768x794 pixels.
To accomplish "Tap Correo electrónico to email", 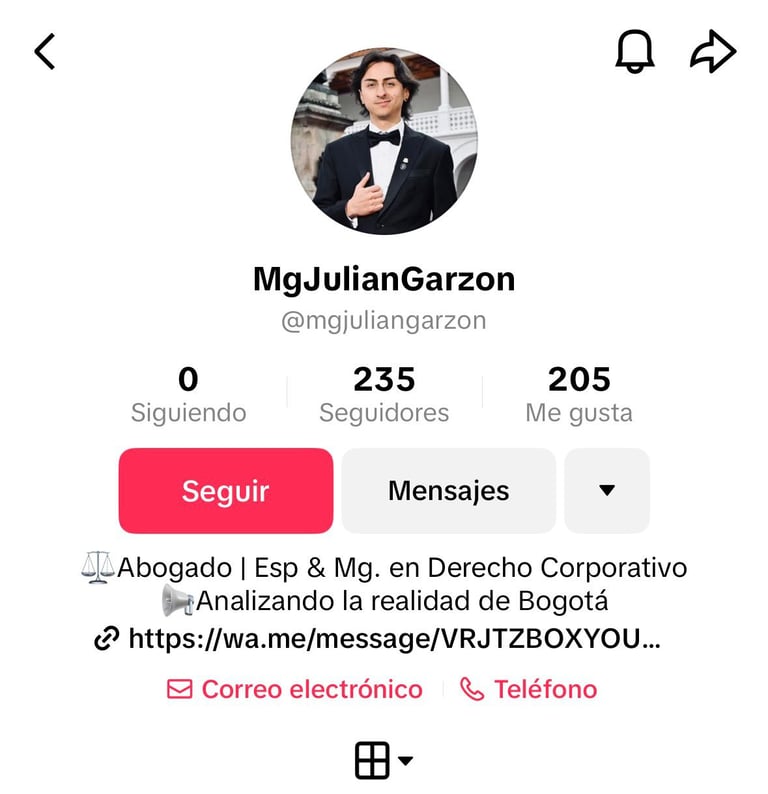I will (295, 689).
